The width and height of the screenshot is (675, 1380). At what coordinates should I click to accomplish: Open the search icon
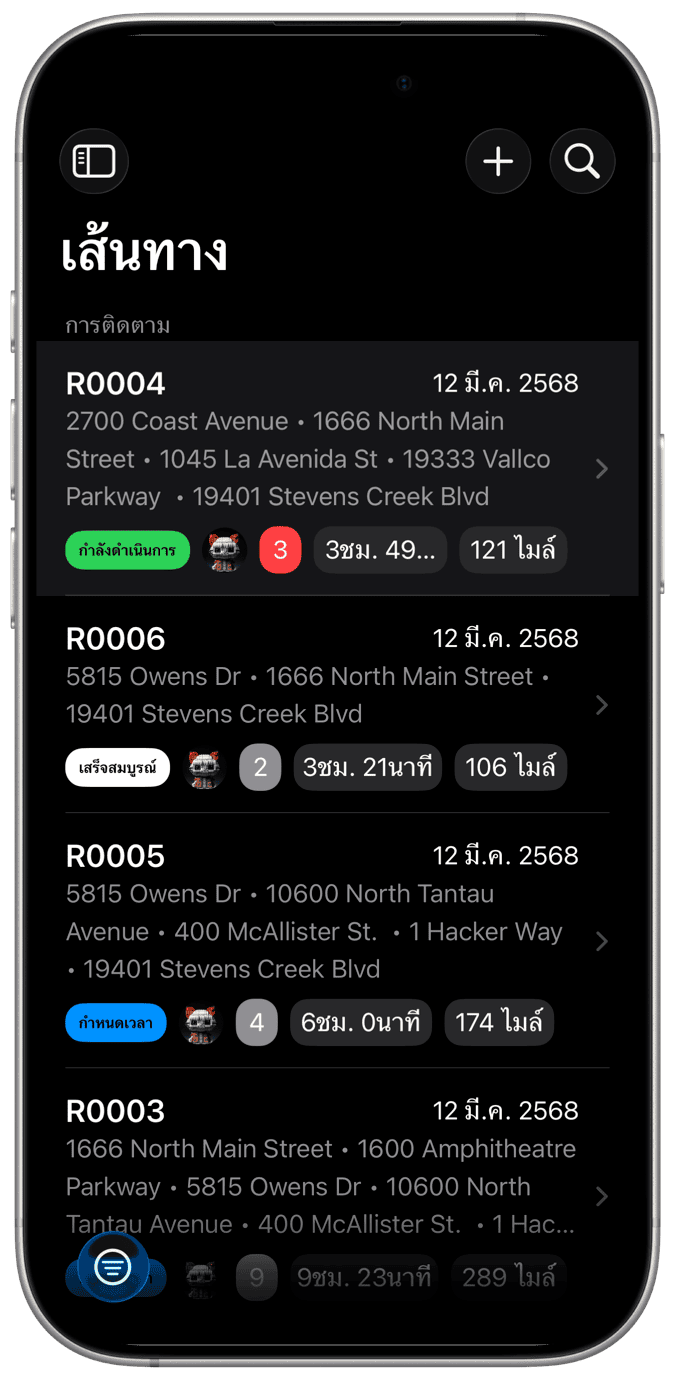tap(582, 161)
